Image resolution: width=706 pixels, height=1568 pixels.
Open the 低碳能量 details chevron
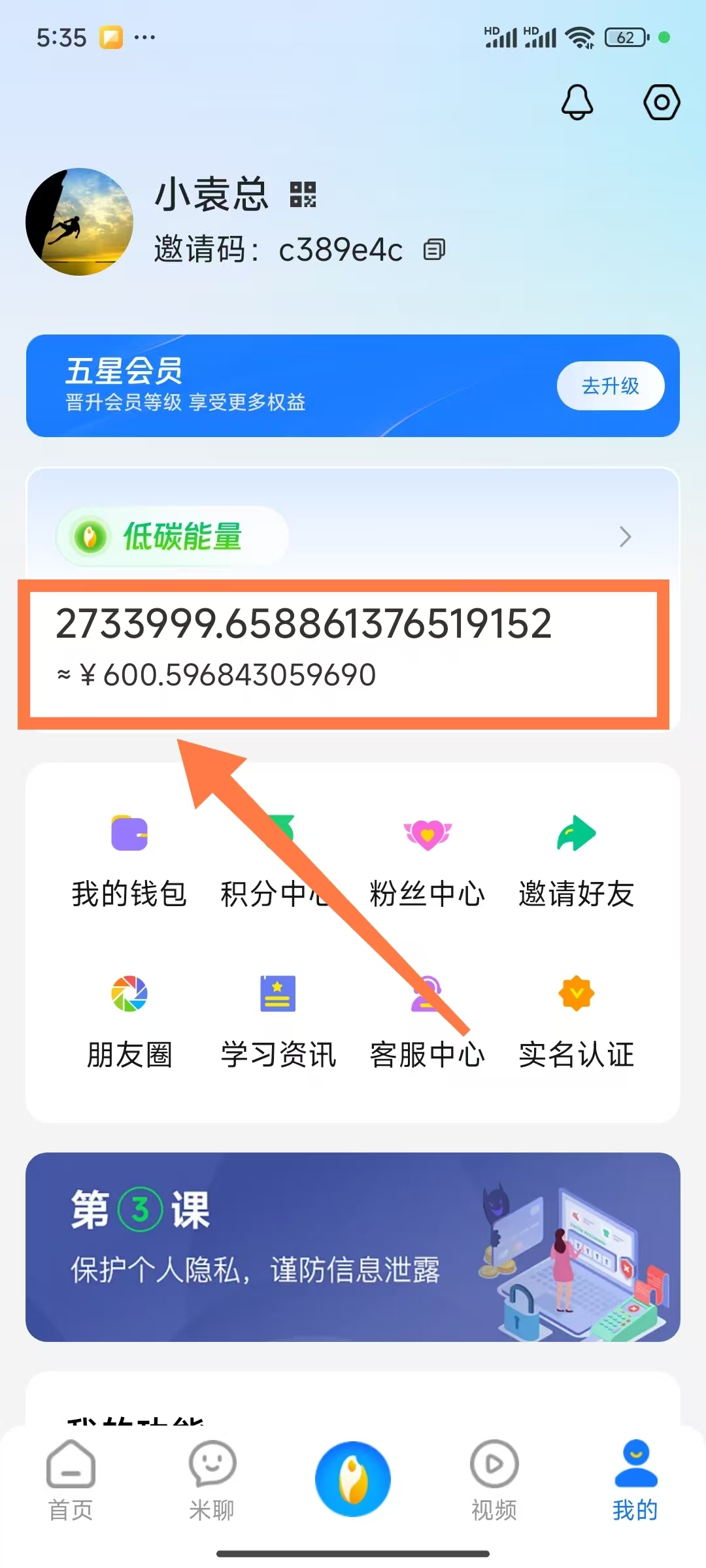625,537
